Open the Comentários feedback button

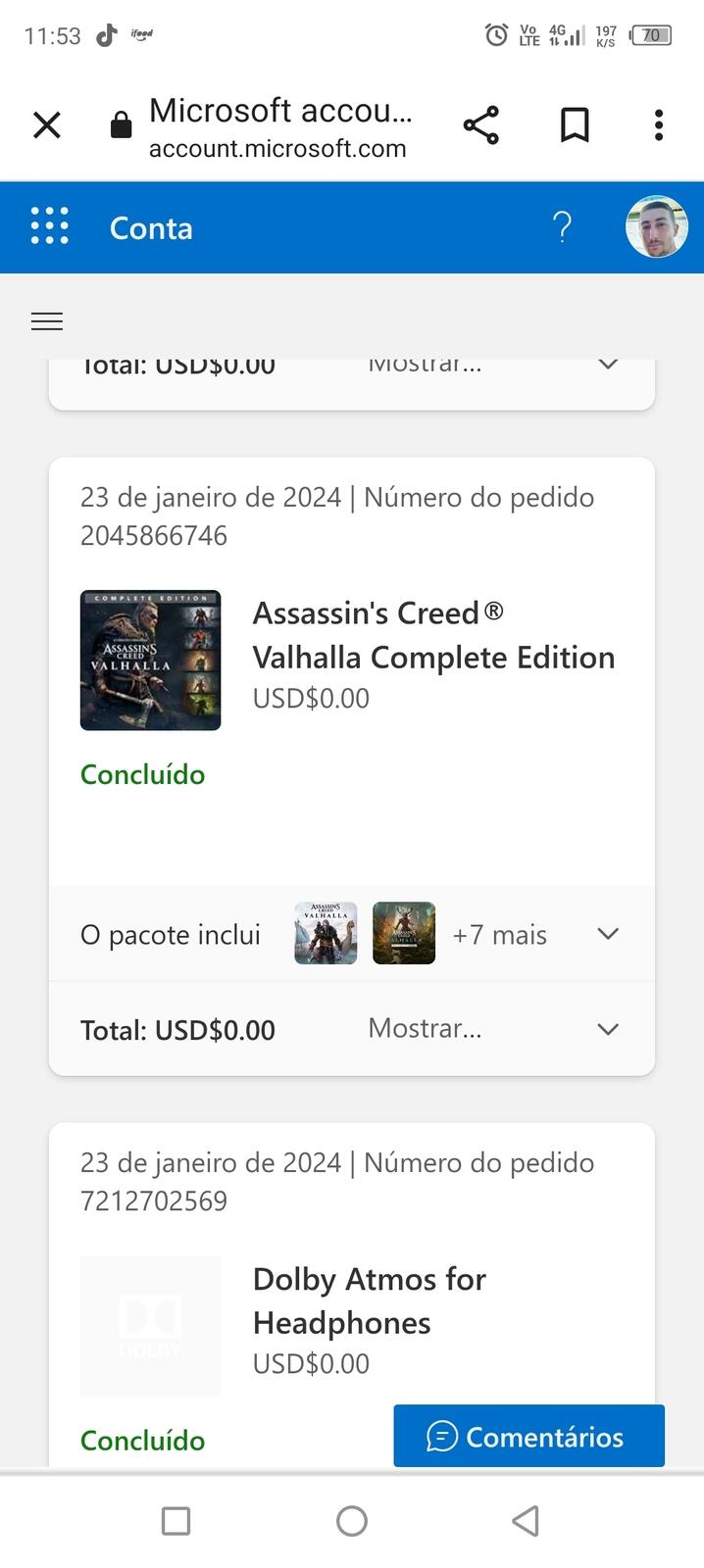pyautogui.click(x=528, y=1436)
